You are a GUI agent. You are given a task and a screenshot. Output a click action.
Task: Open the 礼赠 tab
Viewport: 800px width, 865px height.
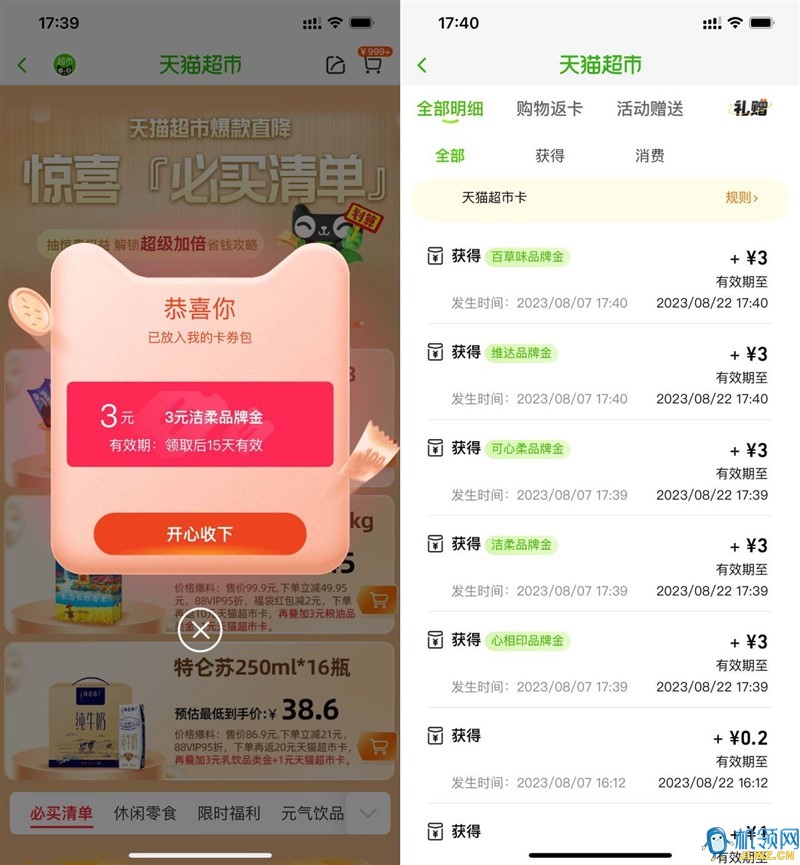click(749, 109)
